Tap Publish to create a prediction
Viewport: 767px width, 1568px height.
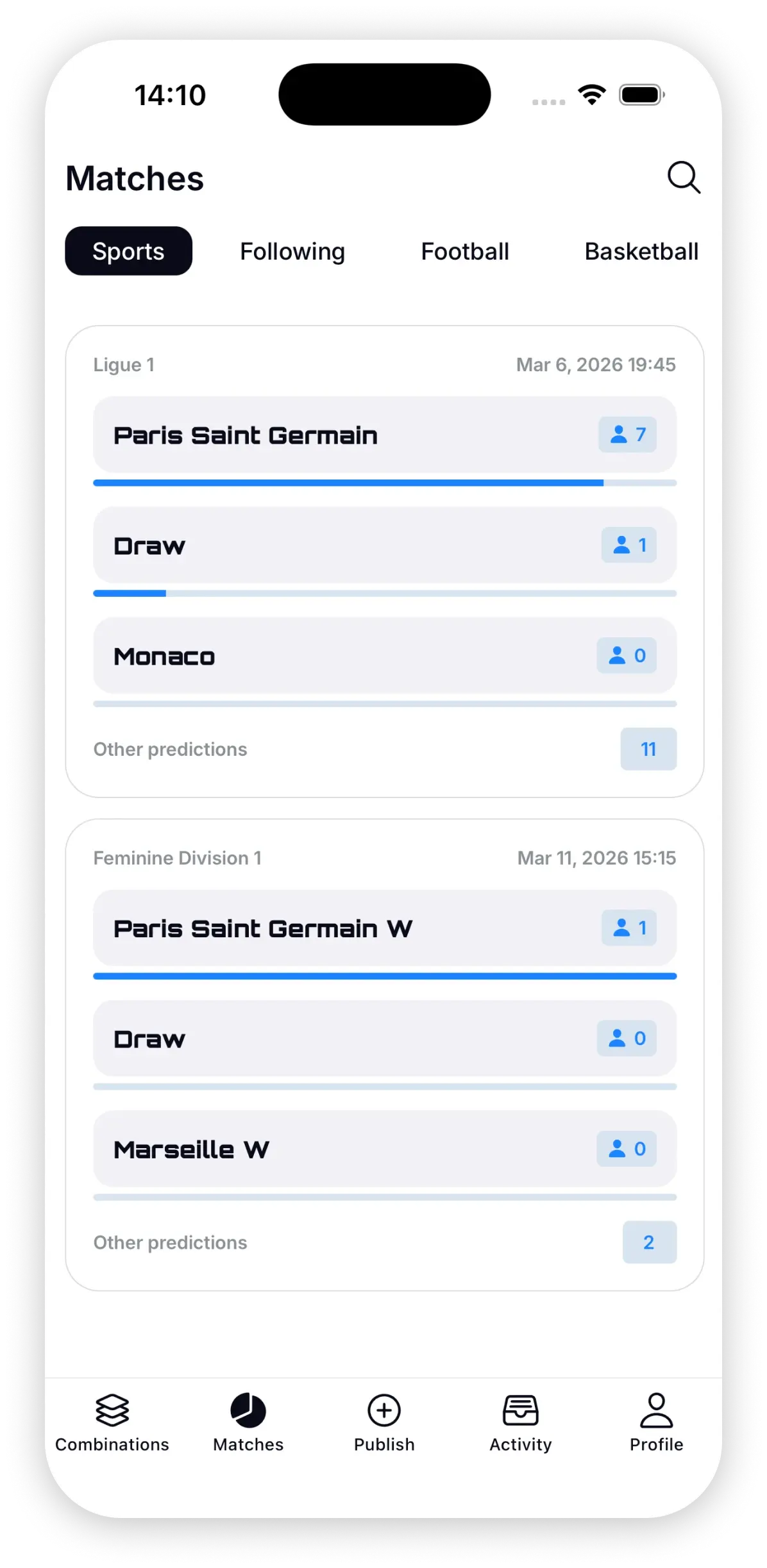(384, 1422)
